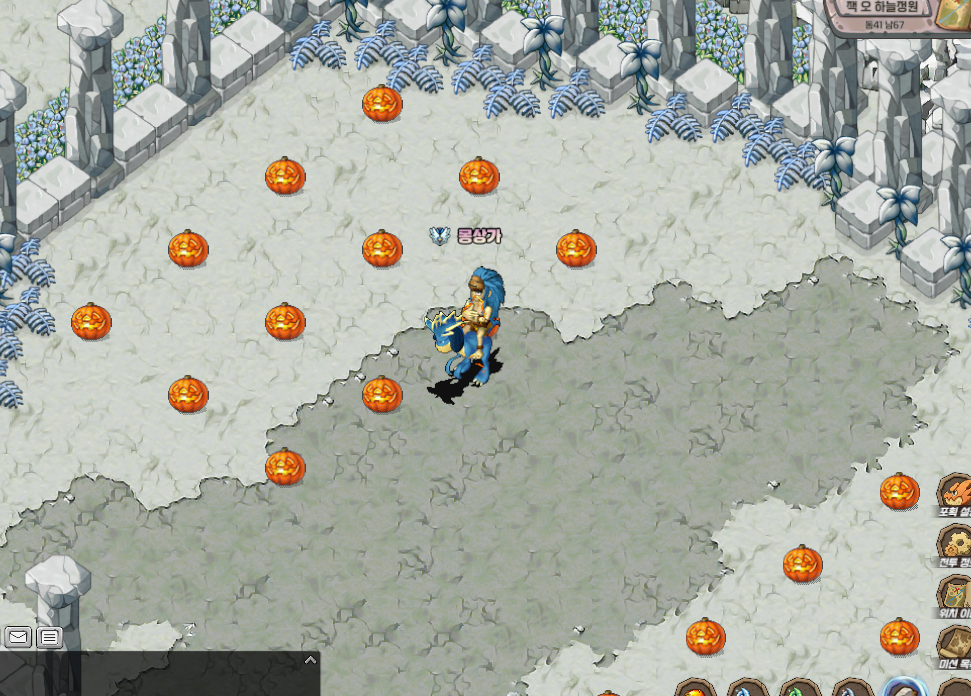Open the 미션 목록 scroll menu
The image size is (971, 696).
(955, 645)
